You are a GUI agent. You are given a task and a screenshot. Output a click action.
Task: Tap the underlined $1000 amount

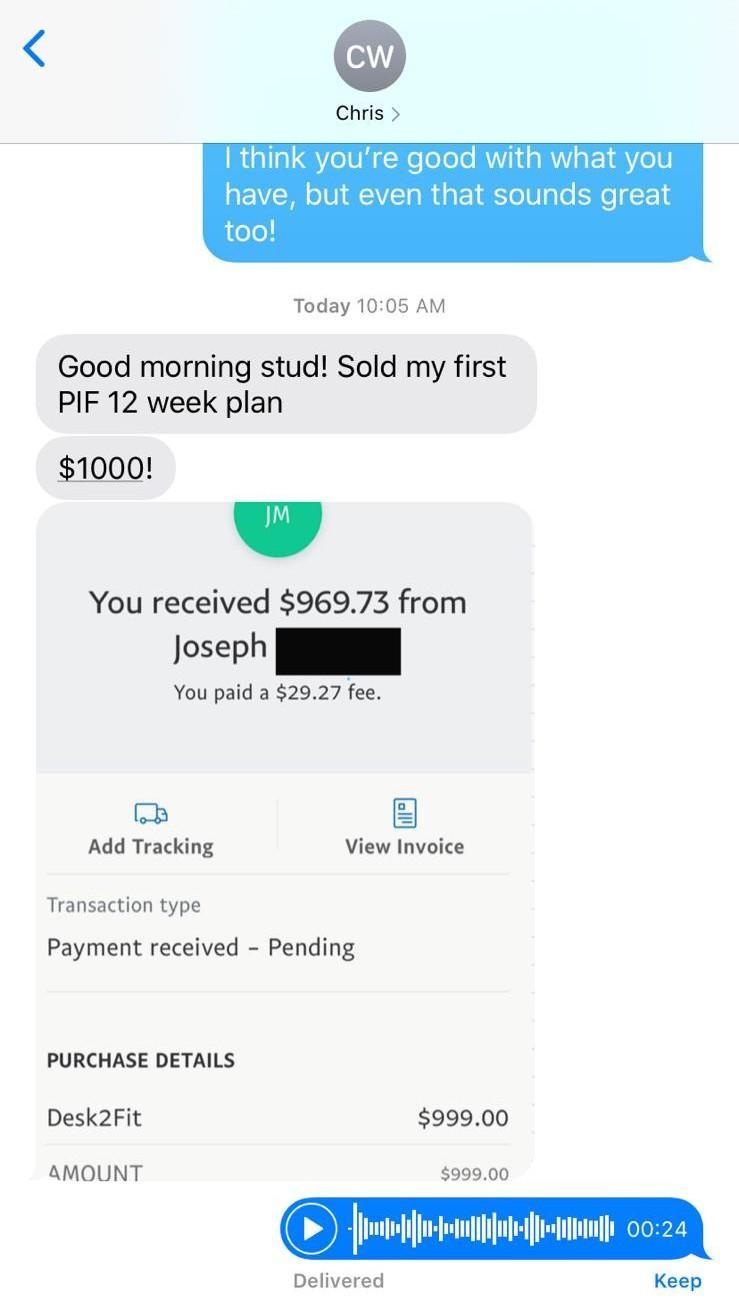click(x=100, y=467)
